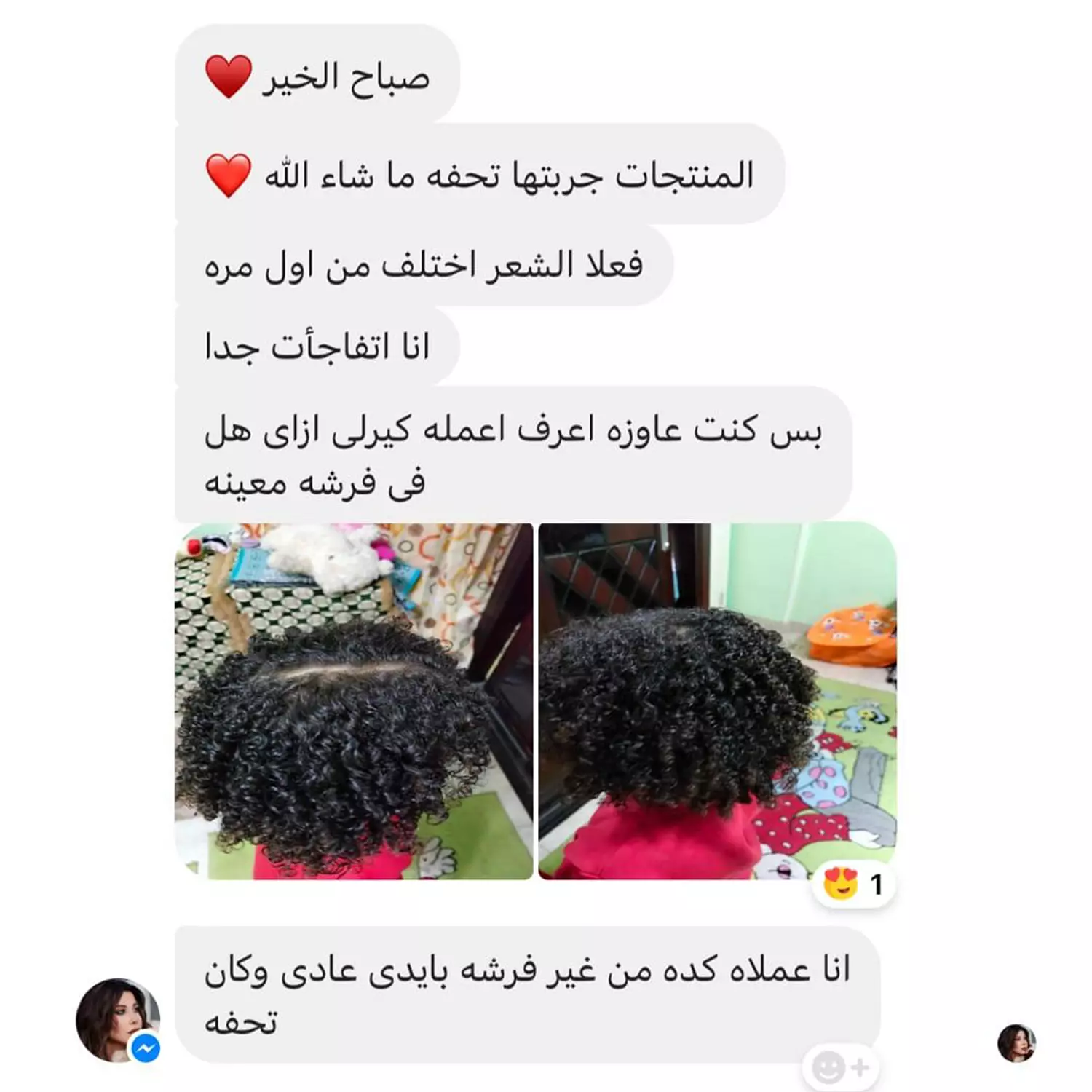Add an emoji reaction to the last message
The image size is (1092, 1092).
(x=841, y=1067)
